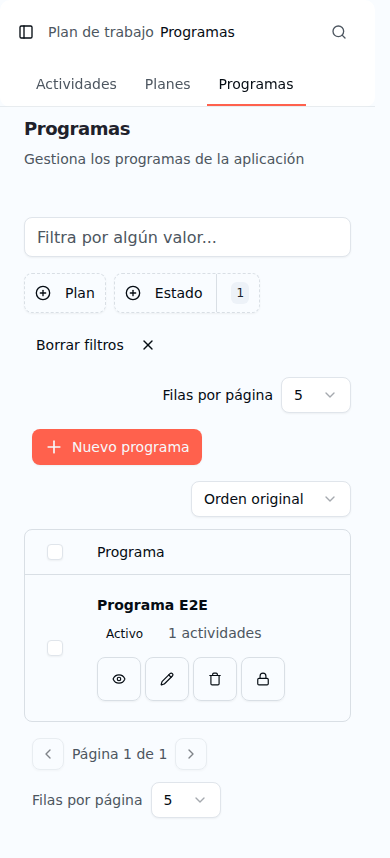Expand the Orden original sort dropdown
390x858 pixels.
[x=271, y=499]
